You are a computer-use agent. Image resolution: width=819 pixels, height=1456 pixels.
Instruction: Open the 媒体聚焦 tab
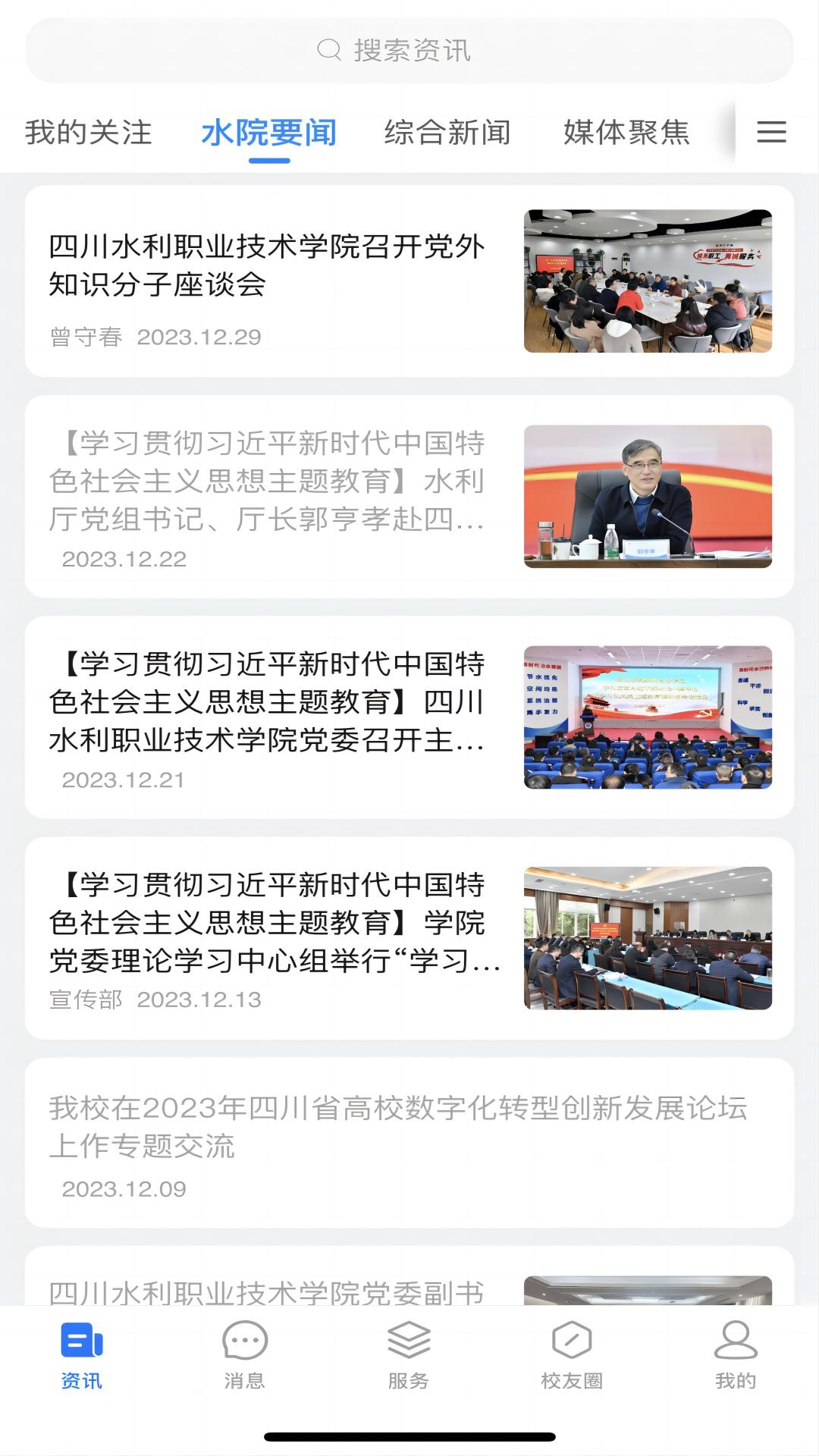click(626, 132)
